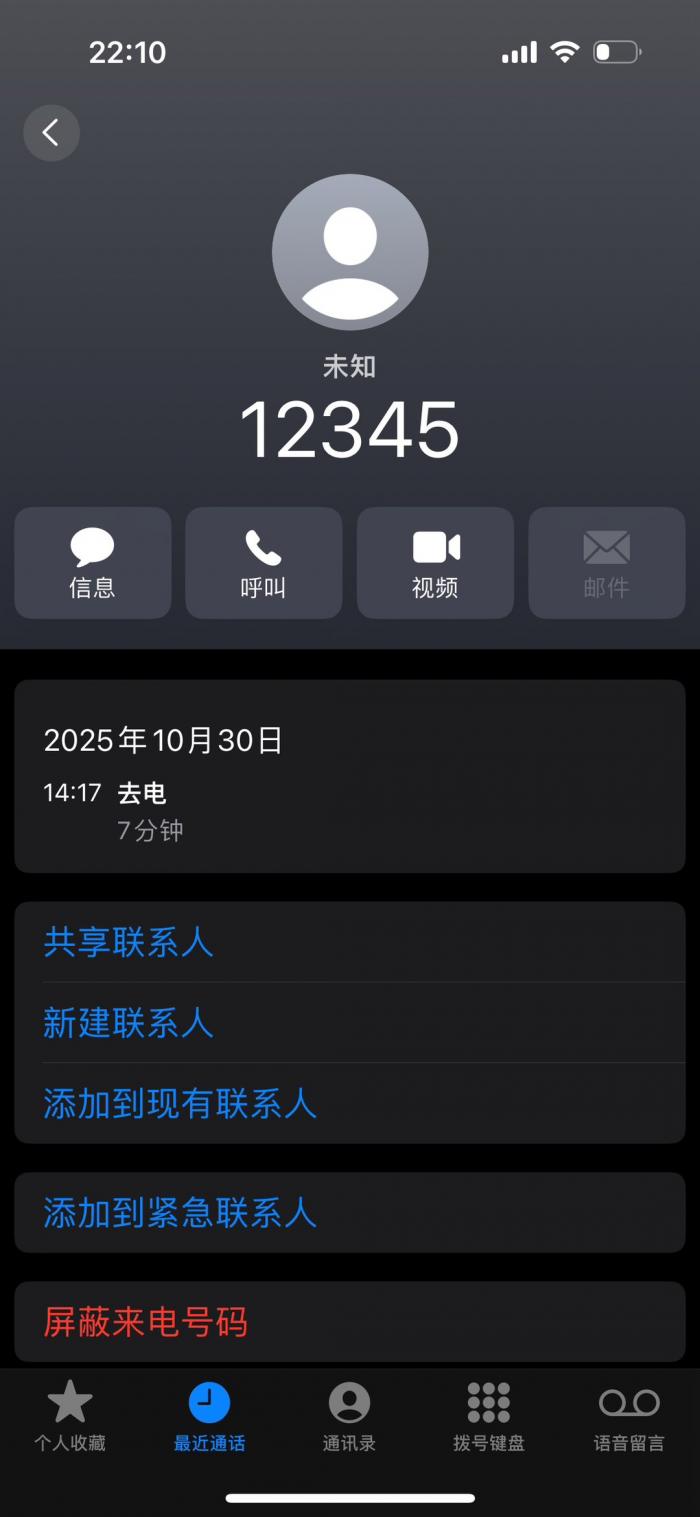Choose 新建联系人 to create contact
The width and height of the screenshot is (700, 1517).
tap(128, 1022)
